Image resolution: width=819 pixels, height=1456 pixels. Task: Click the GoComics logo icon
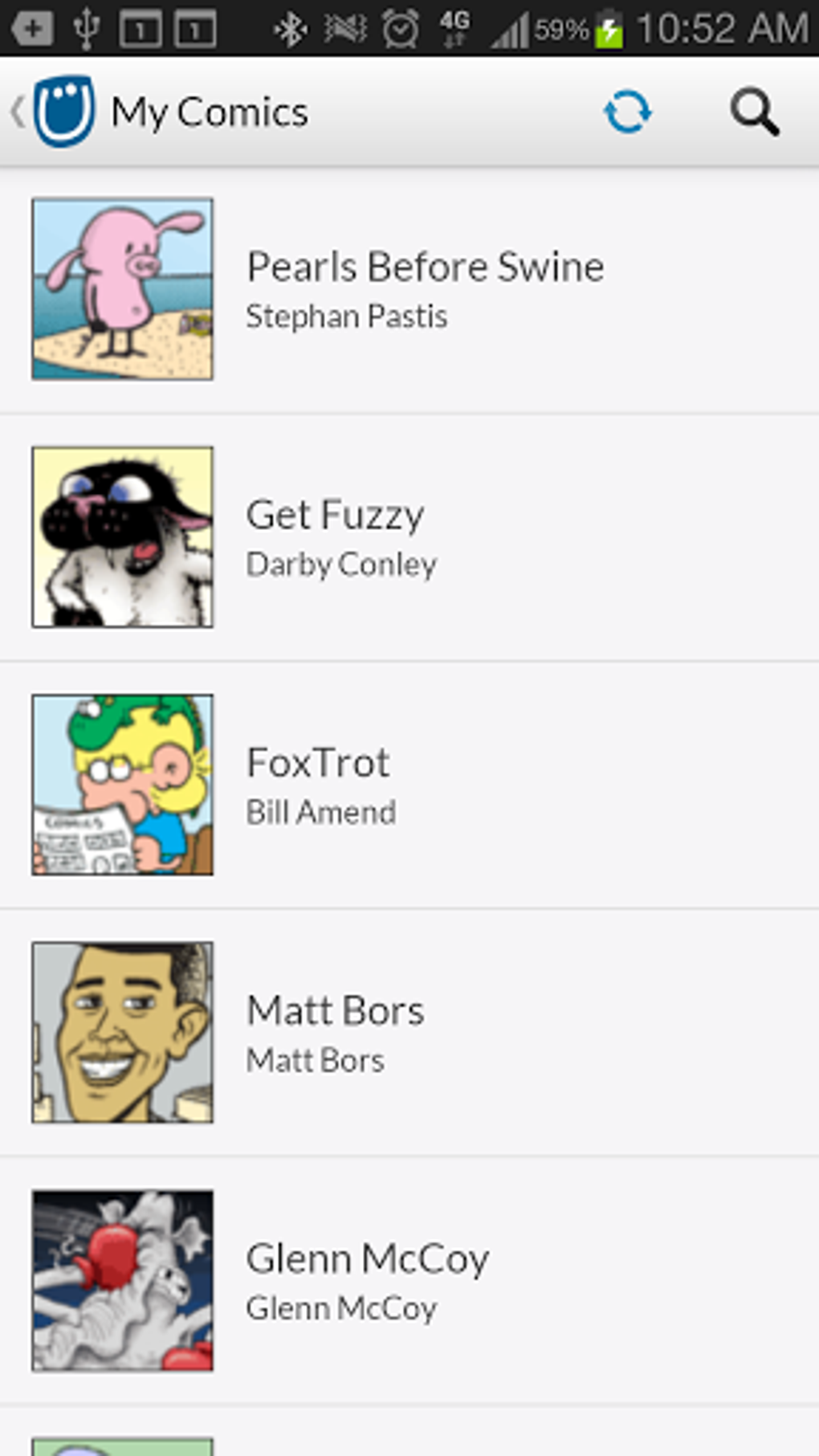click(x=64, y=112)
